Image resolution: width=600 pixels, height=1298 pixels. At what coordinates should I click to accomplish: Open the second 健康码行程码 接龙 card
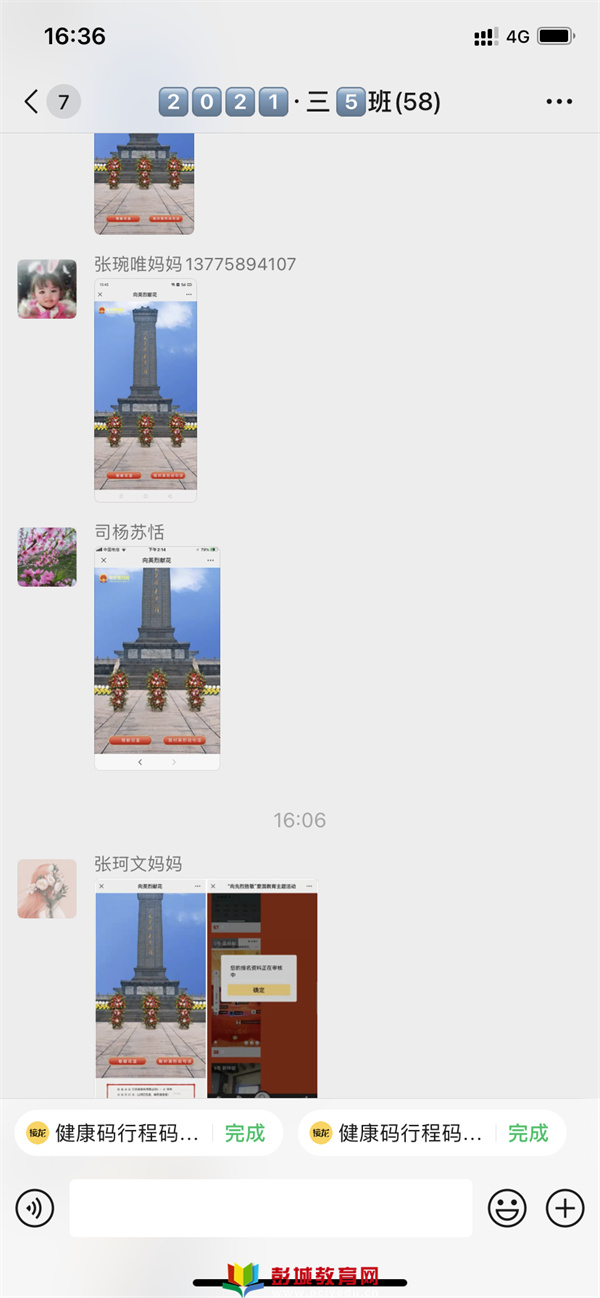[432, 1133]
